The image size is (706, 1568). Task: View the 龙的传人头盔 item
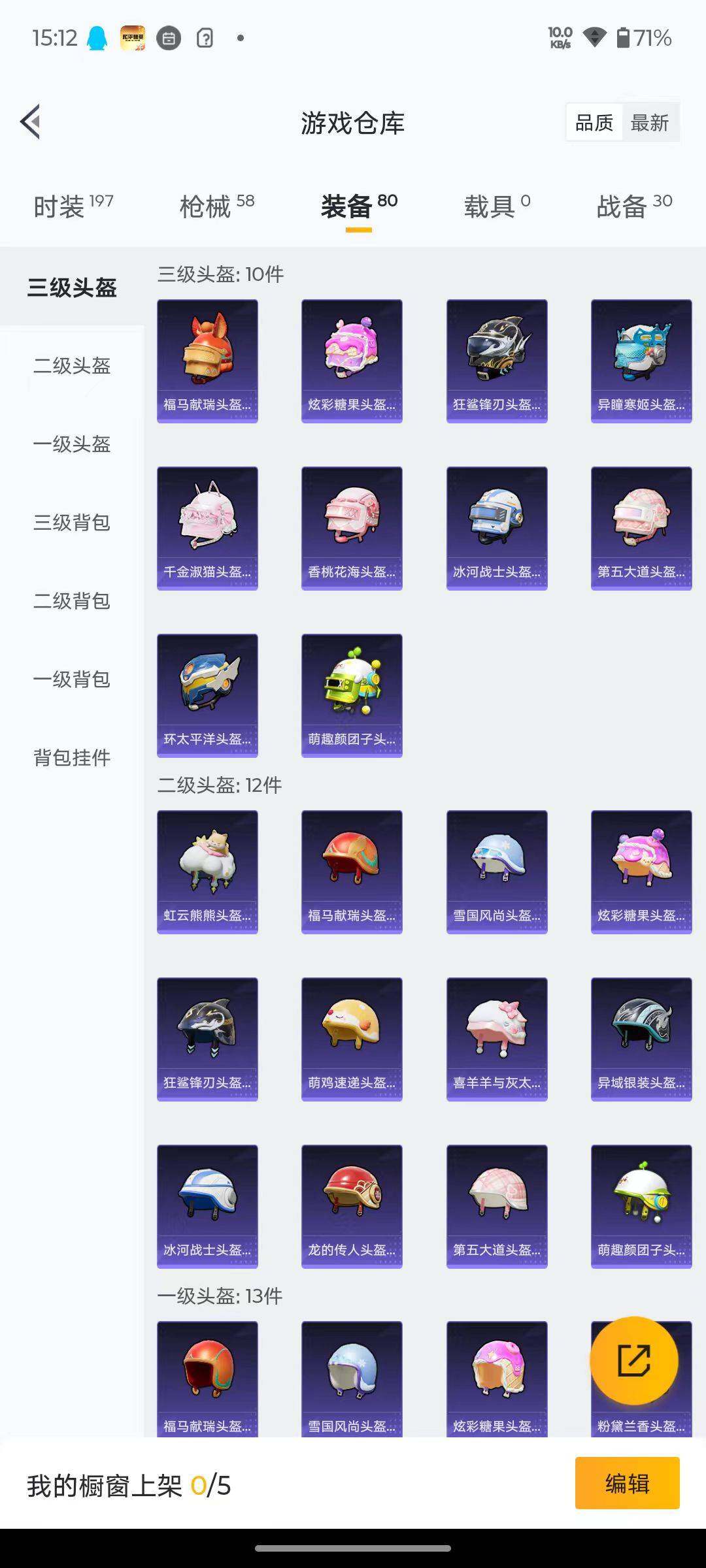point(352,1206)
